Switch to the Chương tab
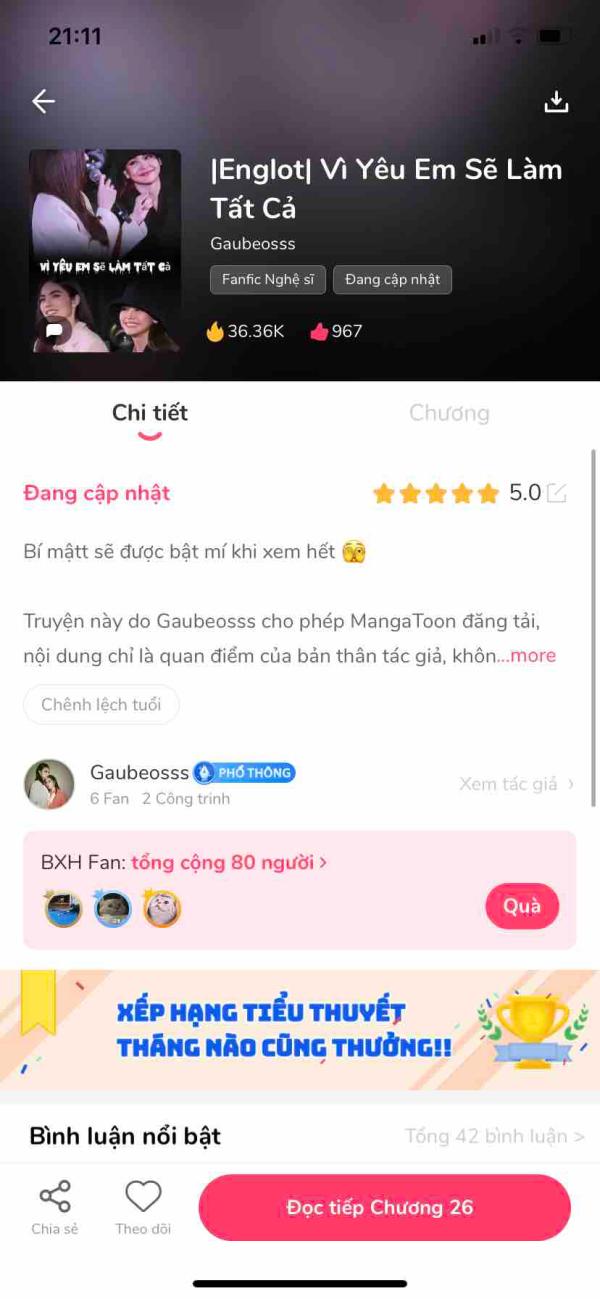Image resolution: width=600 pixels, height=1299 pixels. coord(449,413)
